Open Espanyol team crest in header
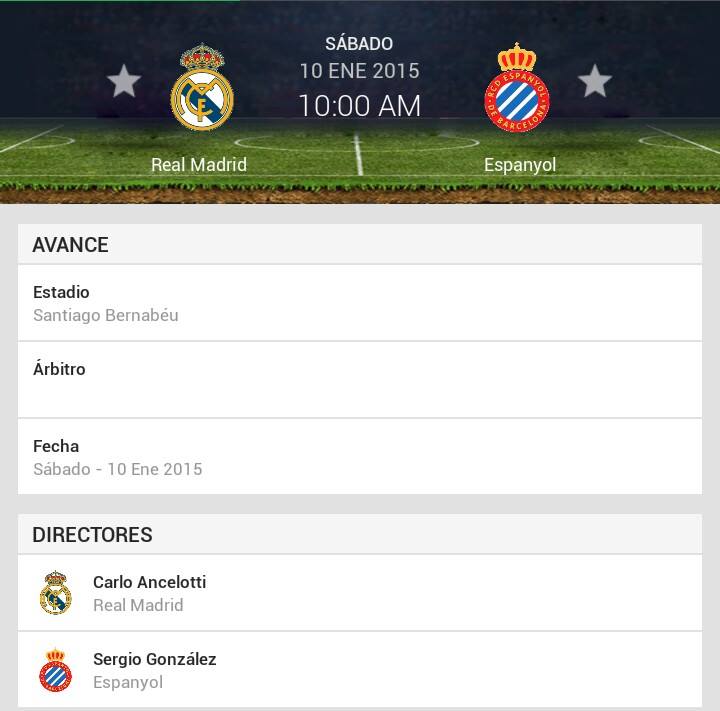This screenshot has width=720, height=711. pos(517,89)
